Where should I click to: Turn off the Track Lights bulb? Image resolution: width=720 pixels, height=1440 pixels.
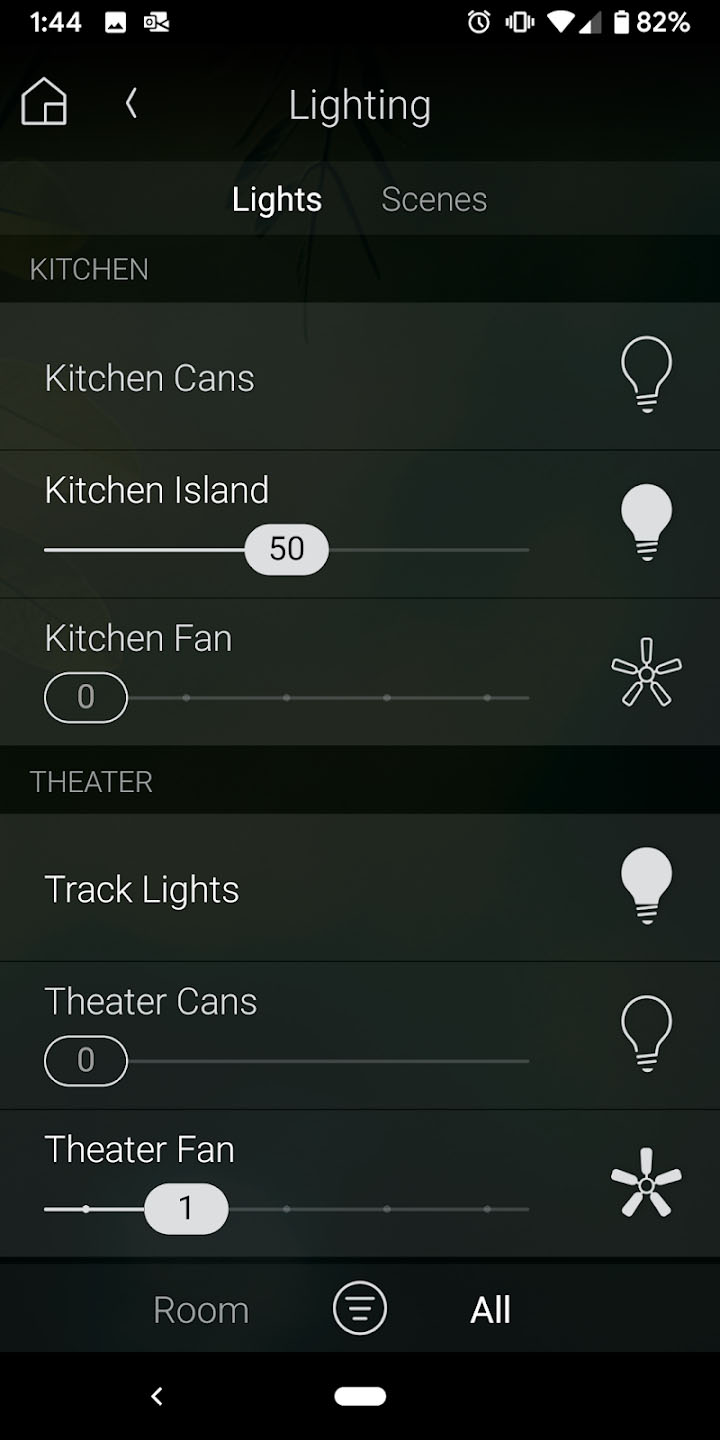(x=646, y=885)
